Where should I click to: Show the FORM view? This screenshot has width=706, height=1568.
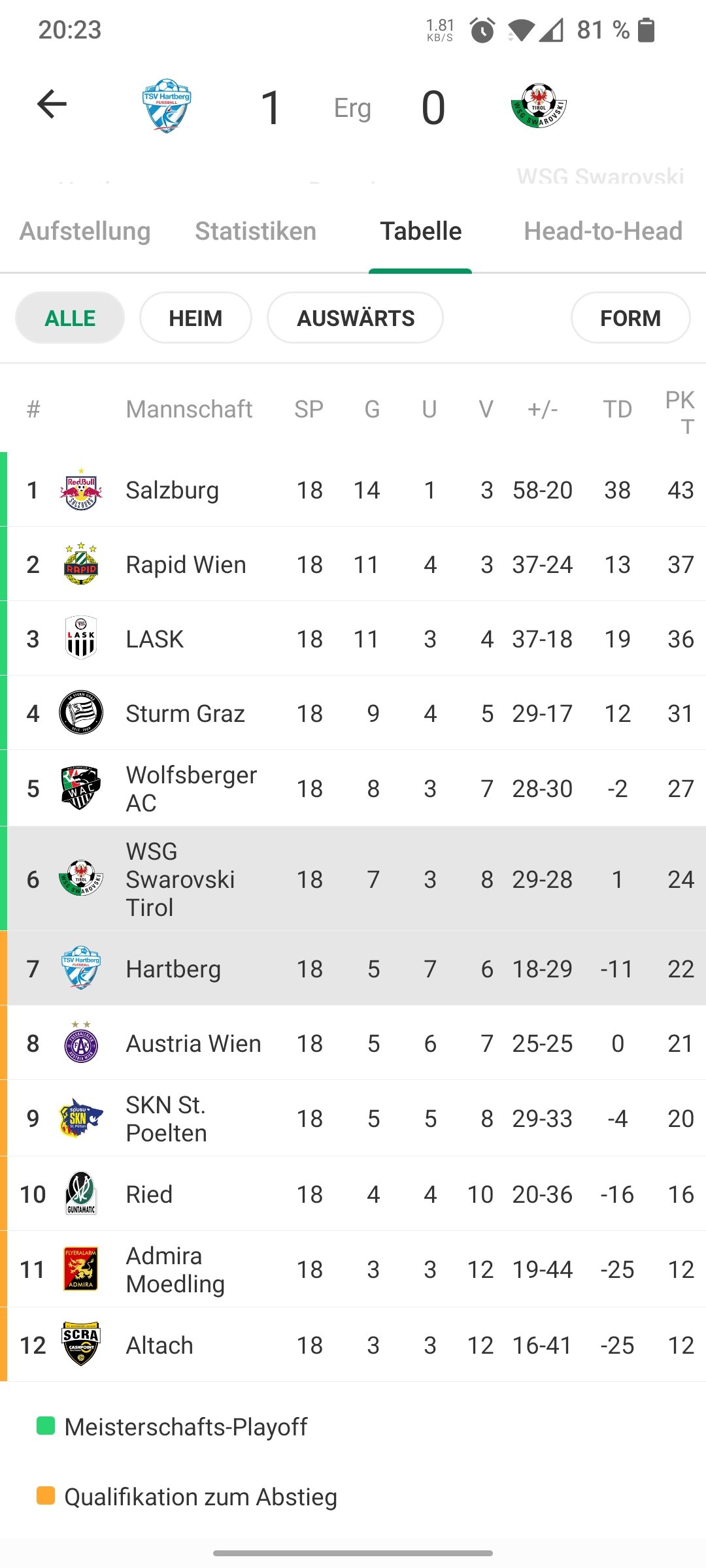click(630, 318)
